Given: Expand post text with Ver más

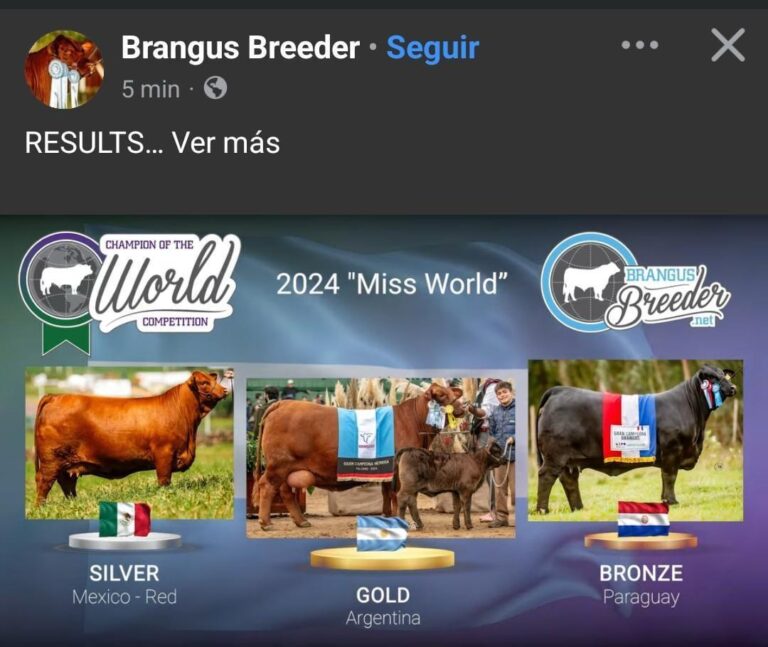Looking at the screenshot, I should click(226, 143).
